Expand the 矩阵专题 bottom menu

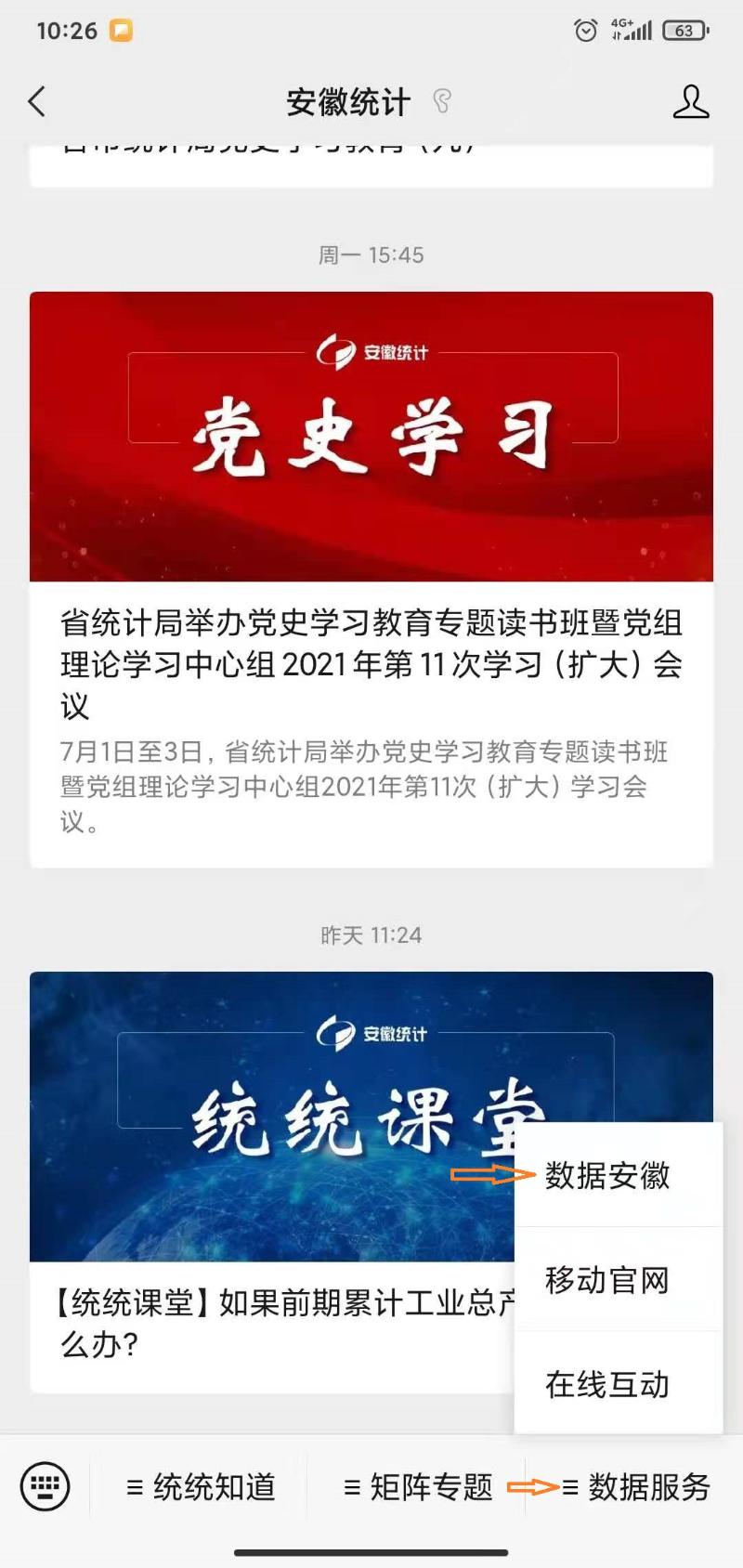[418, 1487]
